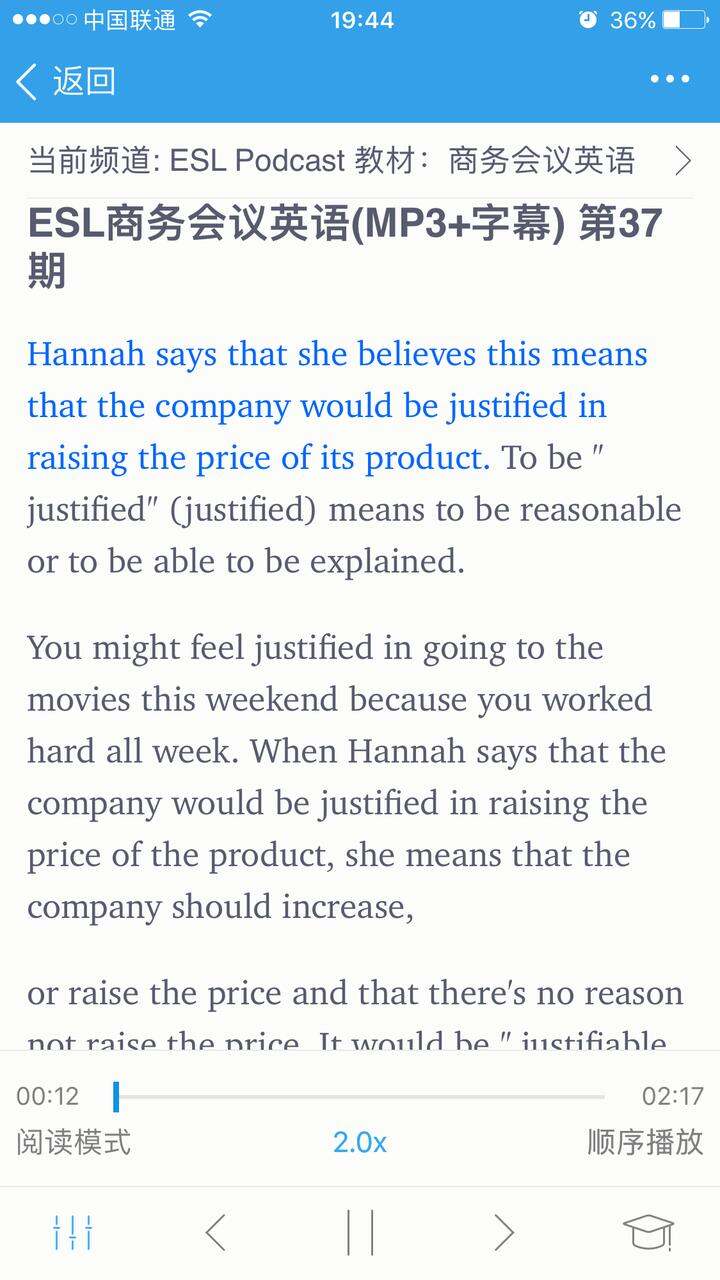The width and height of the screenshot is (720, 1280).
Task: Pause the audio playback
Action: pos(360,1233)
